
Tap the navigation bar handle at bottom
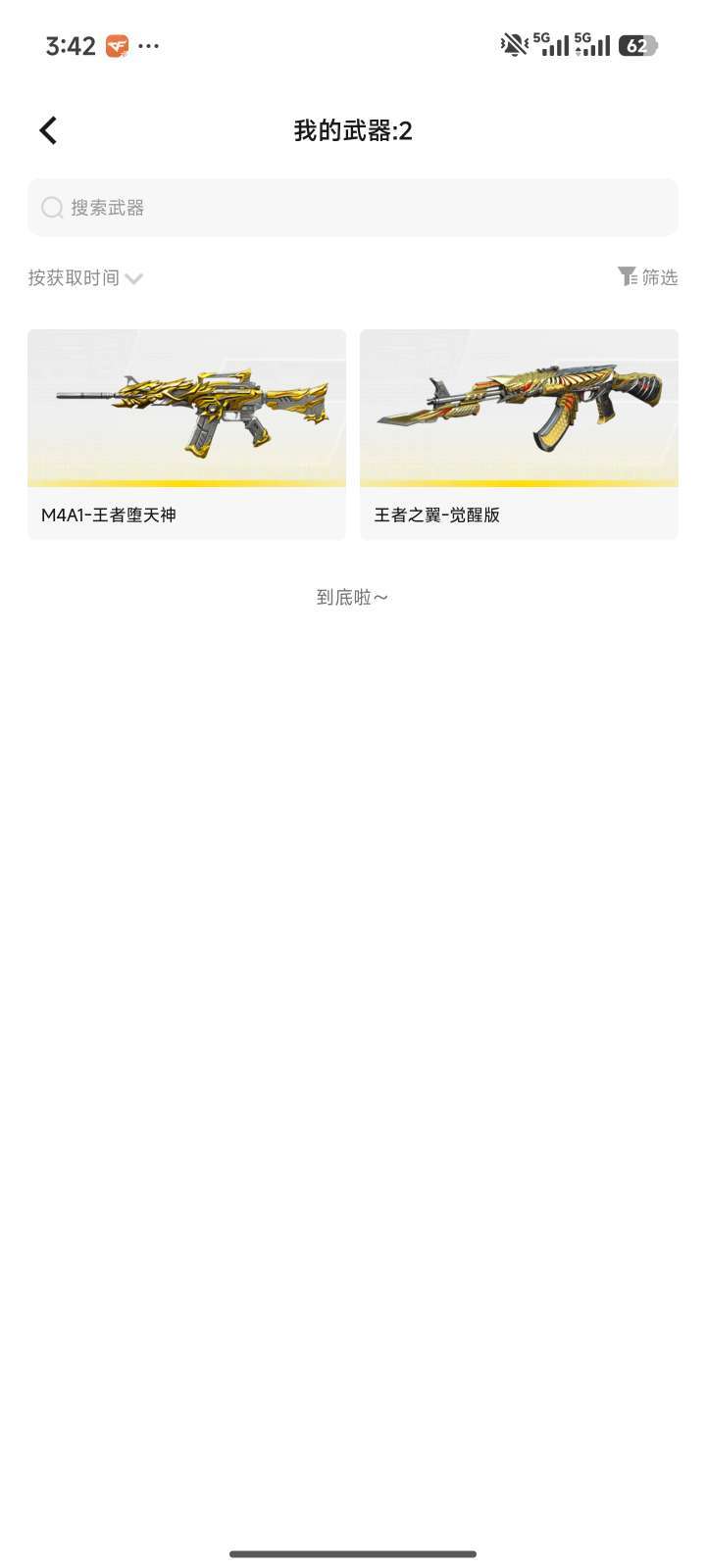(x=353, y=1554)
